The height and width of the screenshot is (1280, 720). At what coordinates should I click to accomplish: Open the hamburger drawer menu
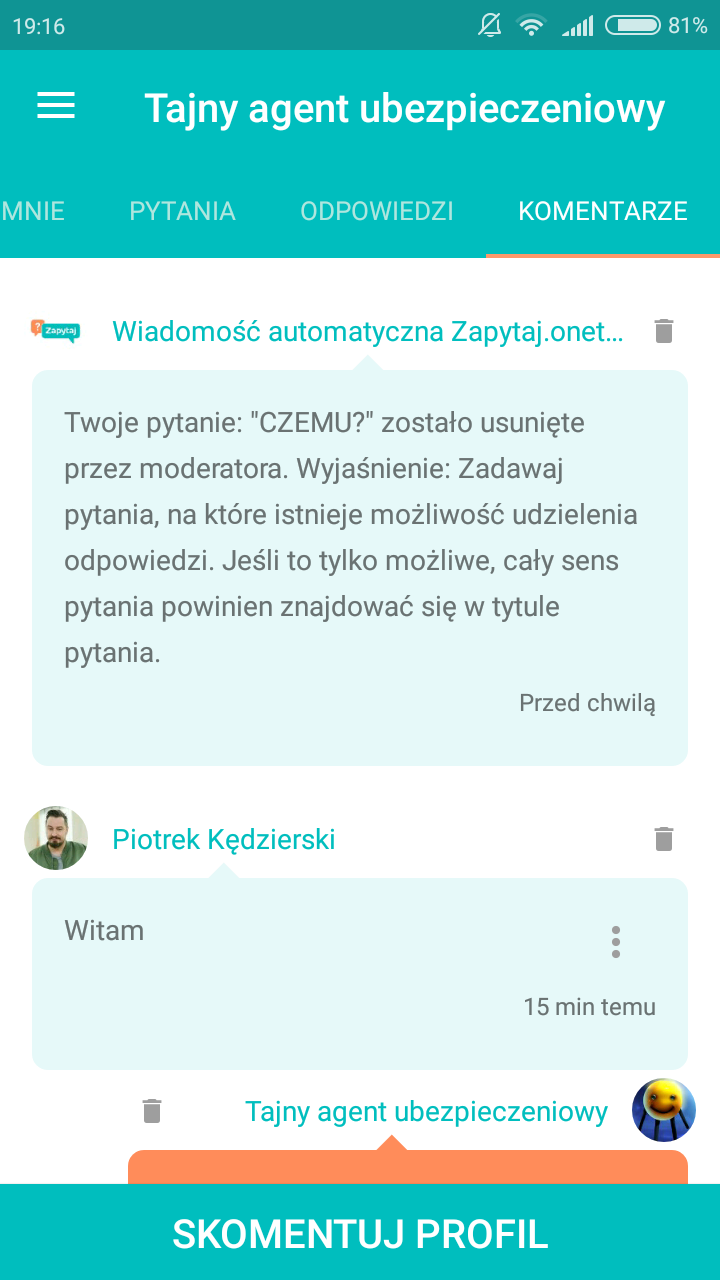[56, 106]
